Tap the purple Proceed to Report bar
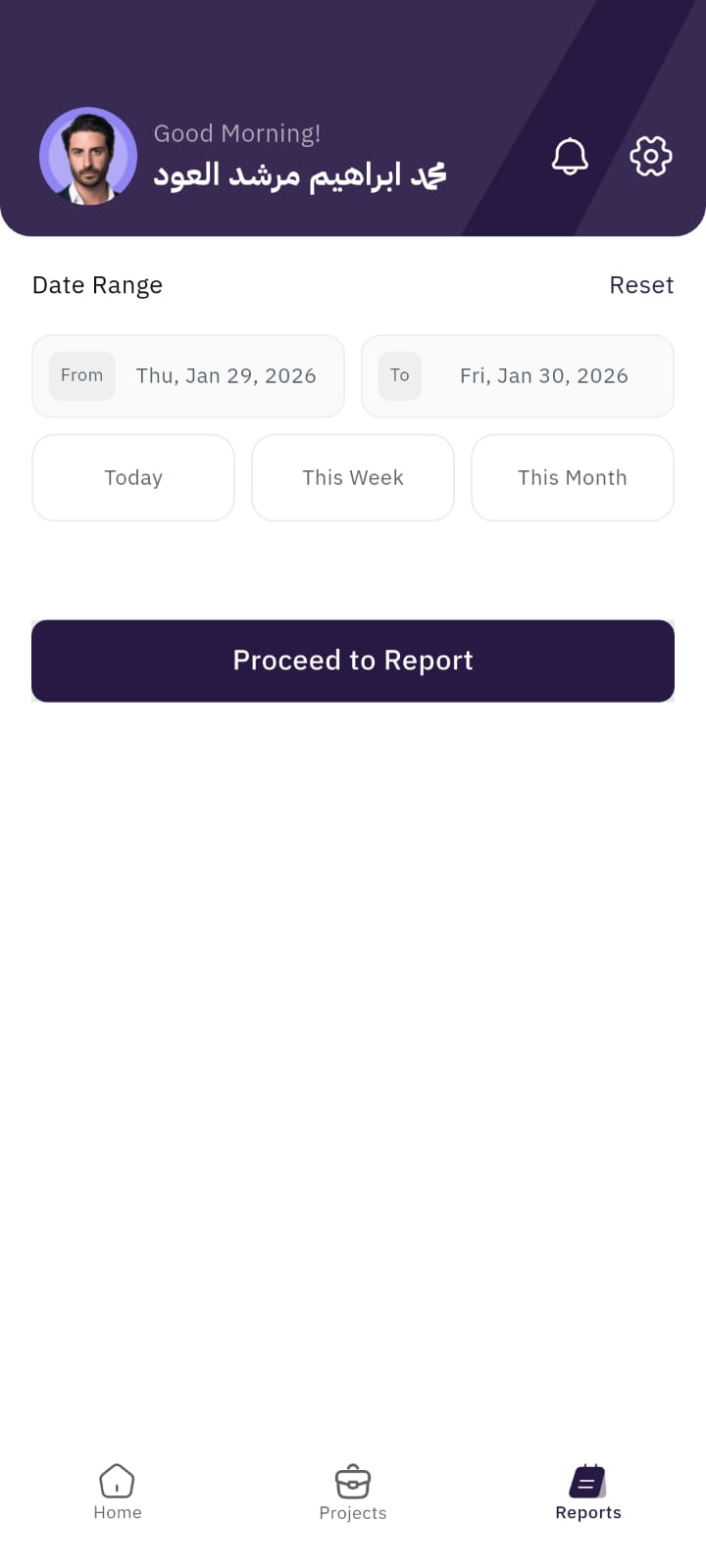The width and height of the screenshot is (706, 1568). (x=352, y=661)
